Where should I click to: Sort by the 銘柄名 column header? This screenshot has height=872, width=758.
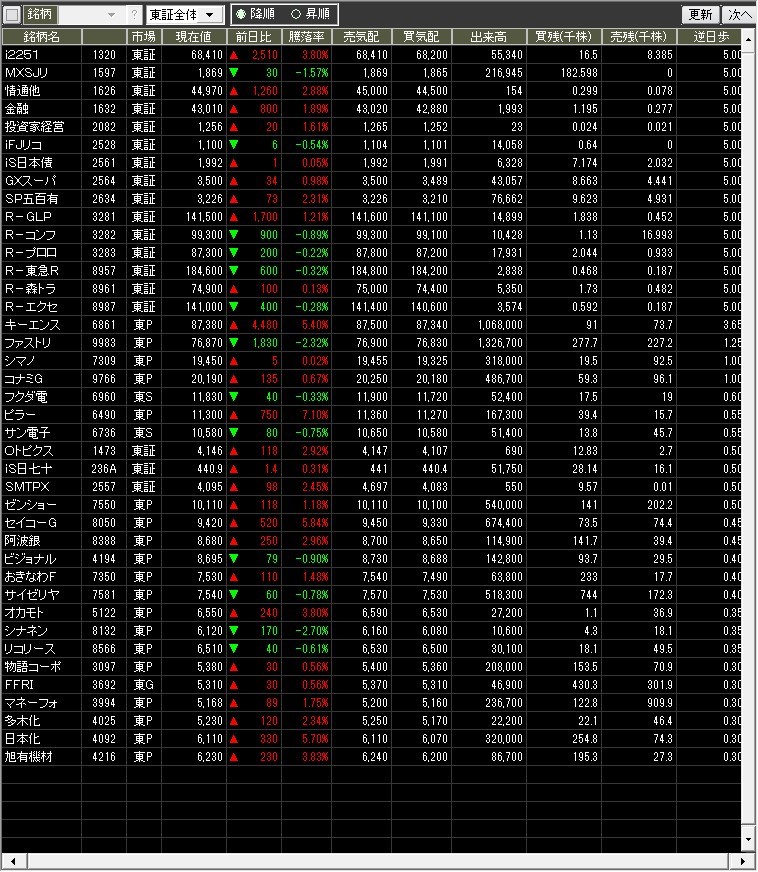pos(42,37)
